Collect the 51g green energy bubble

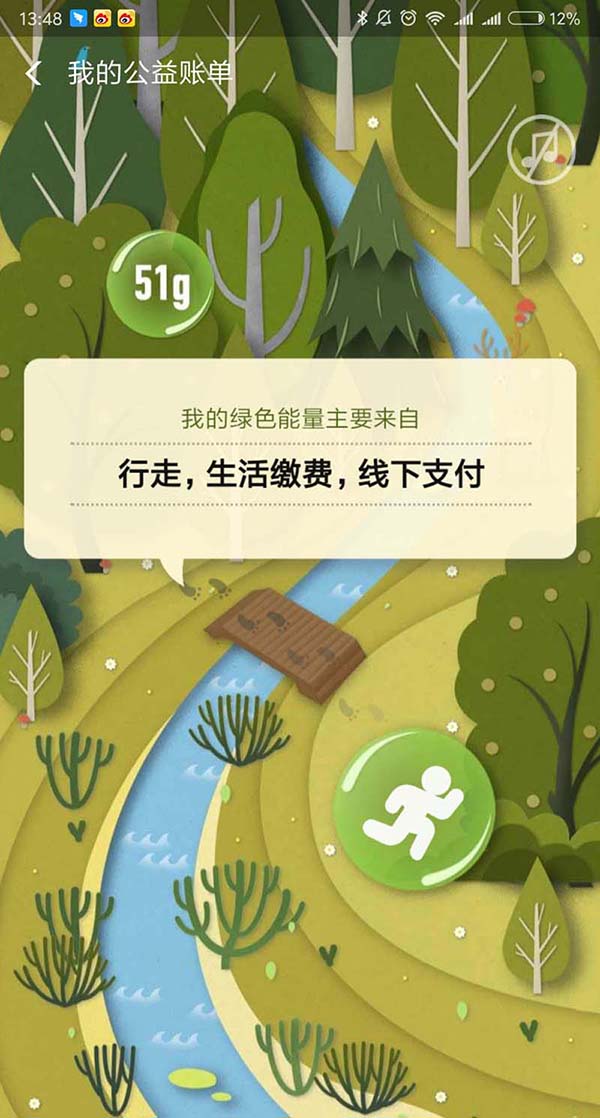click(160, 286)
